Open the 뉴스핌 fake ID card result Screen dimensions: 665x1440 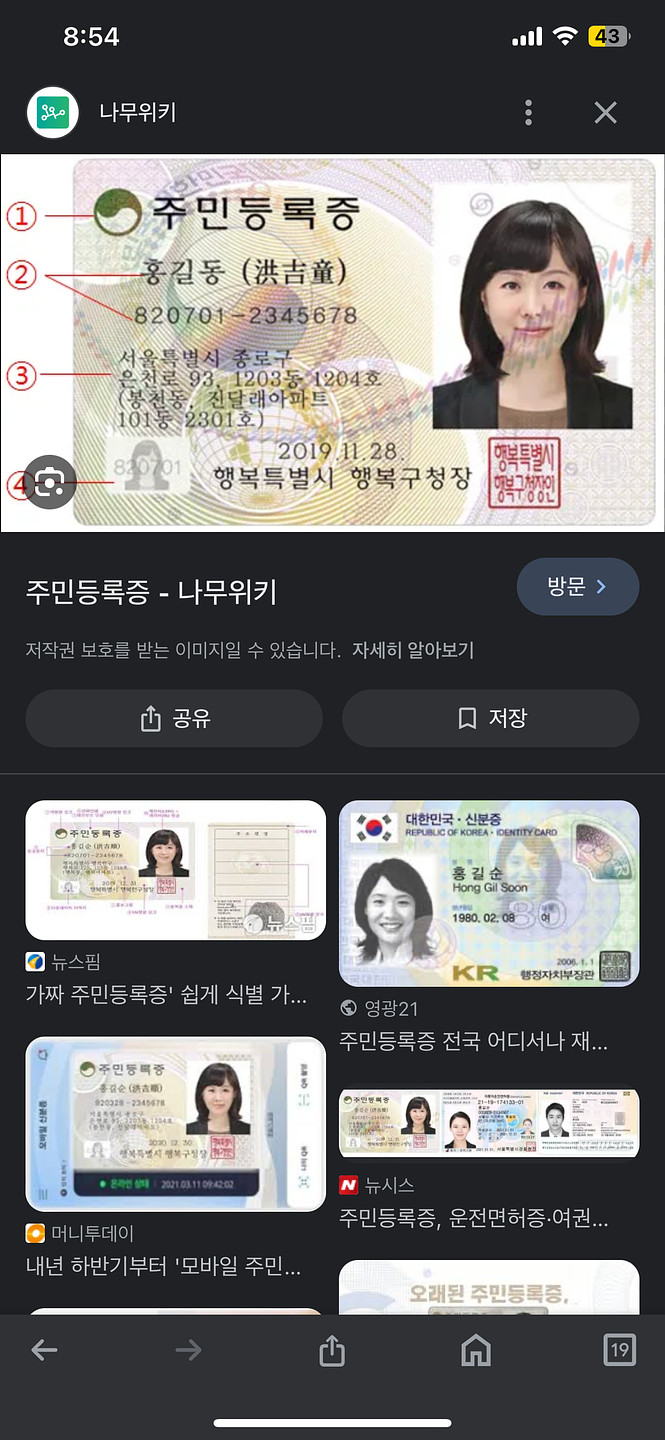tap(175, 870)
